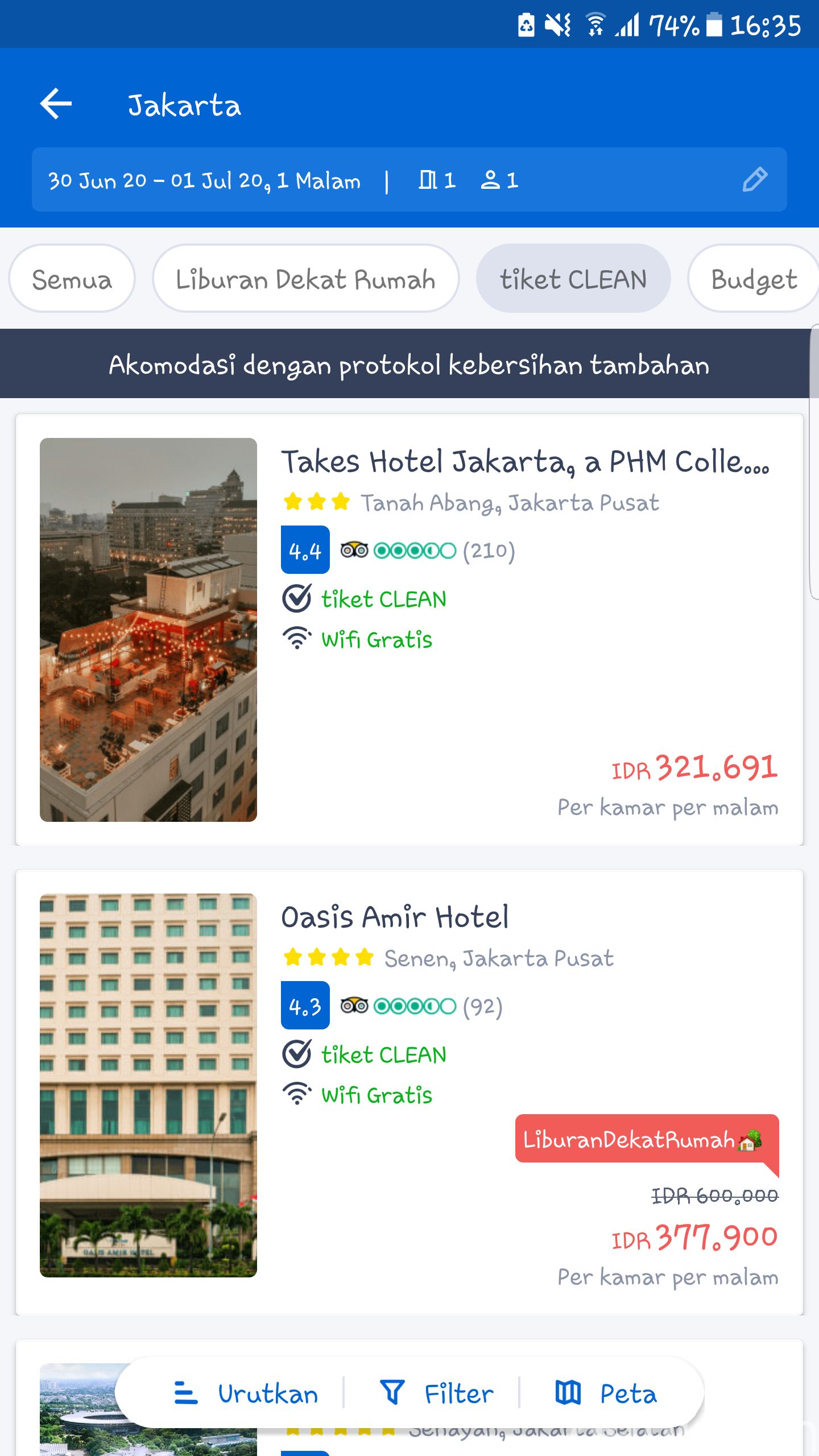The width and height of the screenshot is (819, 1456).
Task: Edit the stay dates and guests
Action: (755, 180)
